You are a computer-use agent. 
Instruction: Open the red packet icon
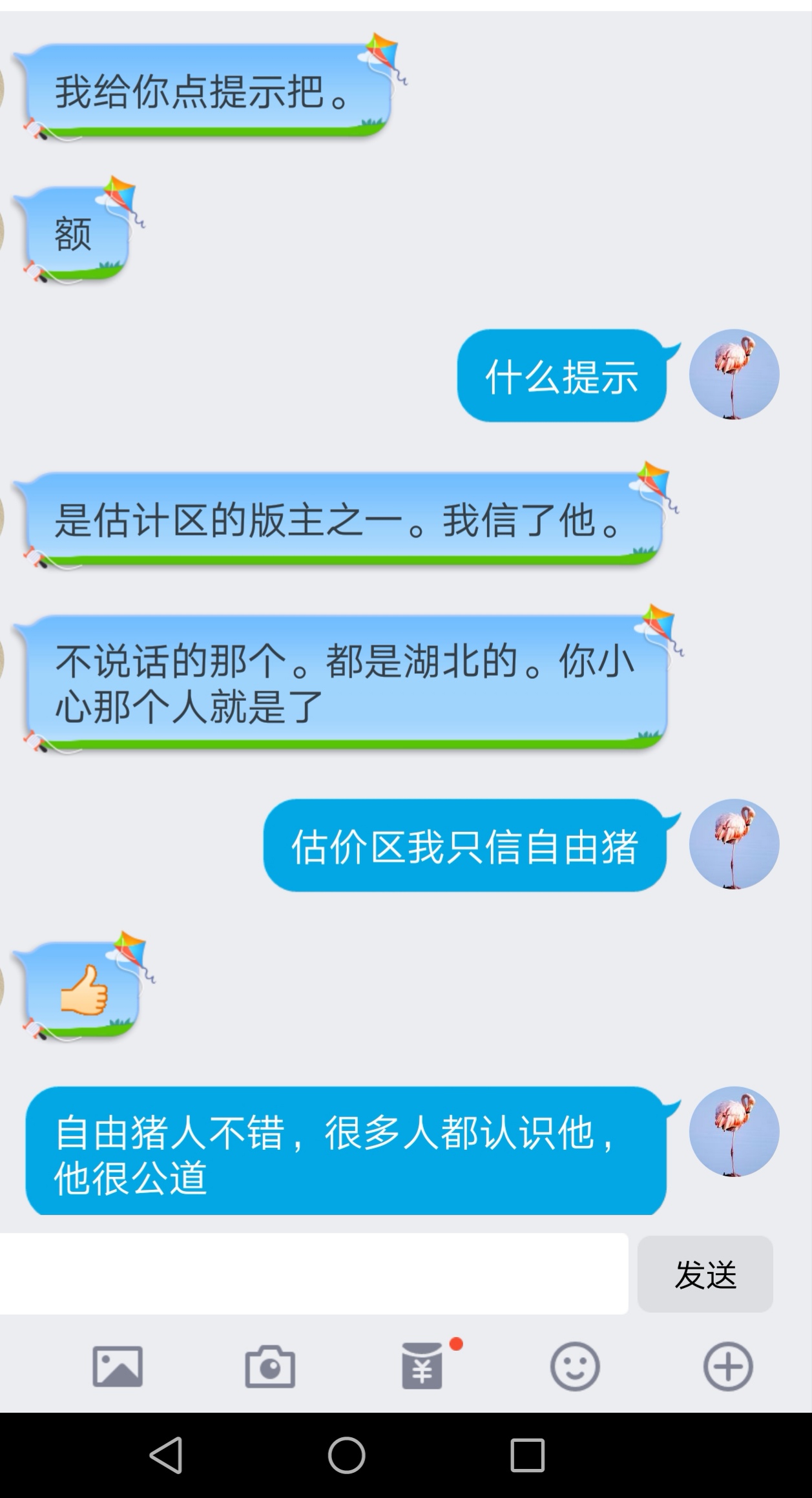pos(422,1366)
